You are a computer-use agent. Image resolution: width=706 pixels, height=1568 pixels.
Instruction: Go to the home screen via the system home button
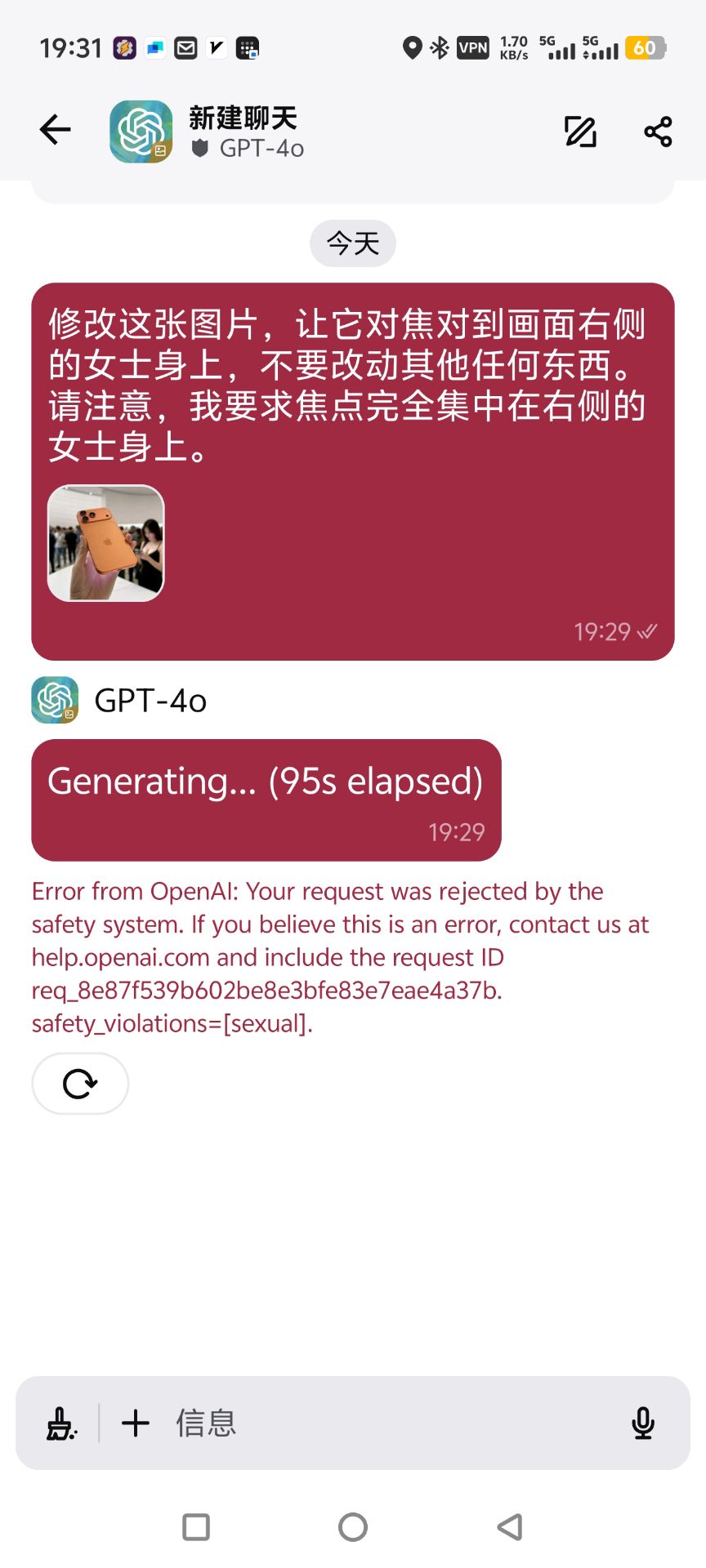click(x=353, y=1526)
